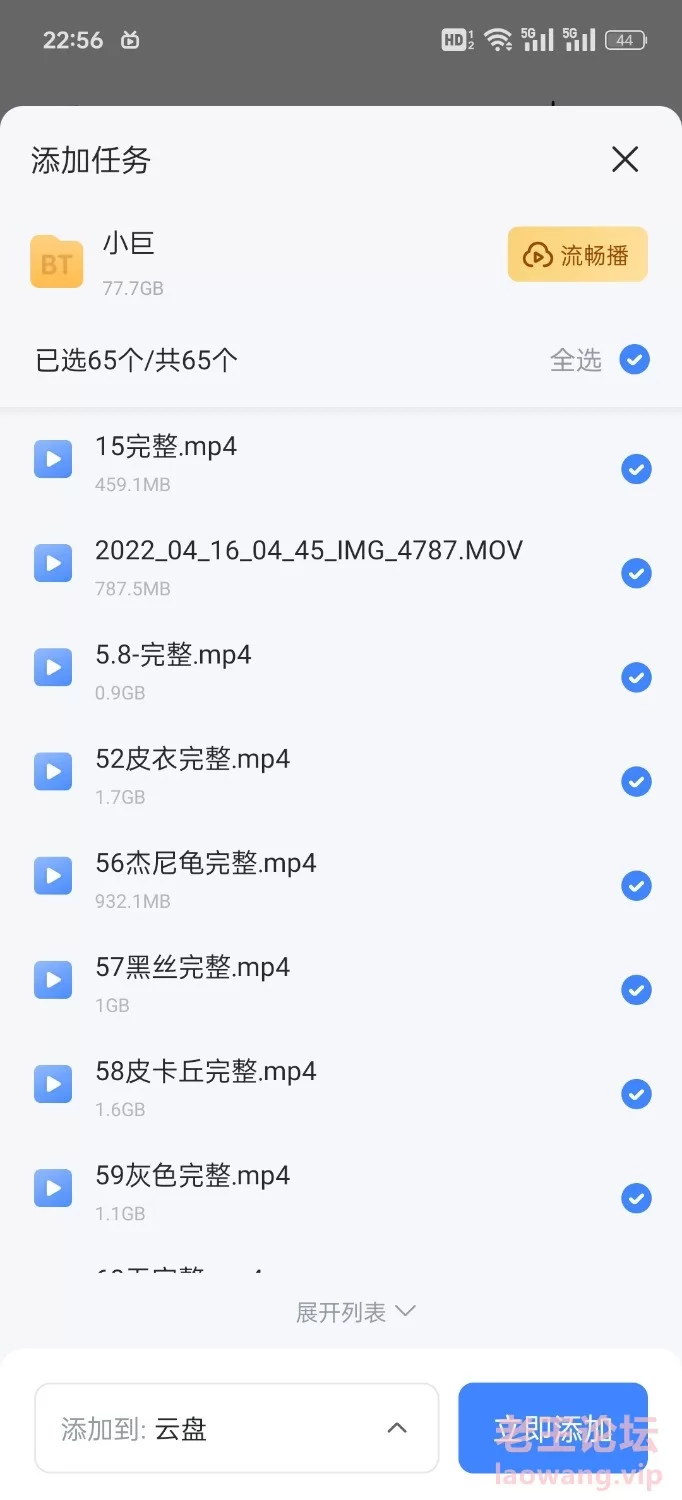The height and width of the screenshot is (1500, 682).
Task: Deselect 2022_04_16_04_45_IMG_4787.MOV
Action: click(x=636, y=573)
